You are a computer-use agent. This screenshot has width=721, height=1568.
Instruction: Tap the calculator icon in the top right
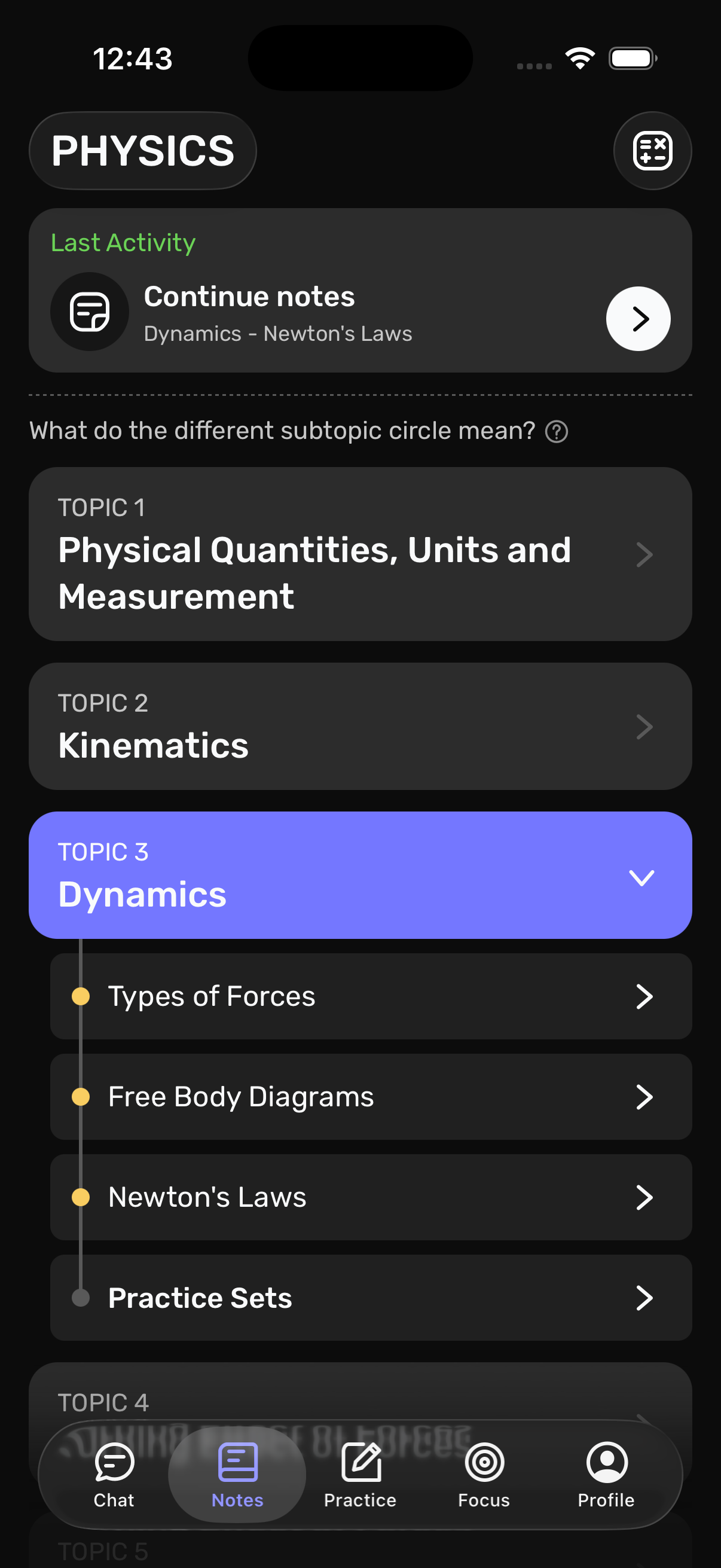coord(652,151)
